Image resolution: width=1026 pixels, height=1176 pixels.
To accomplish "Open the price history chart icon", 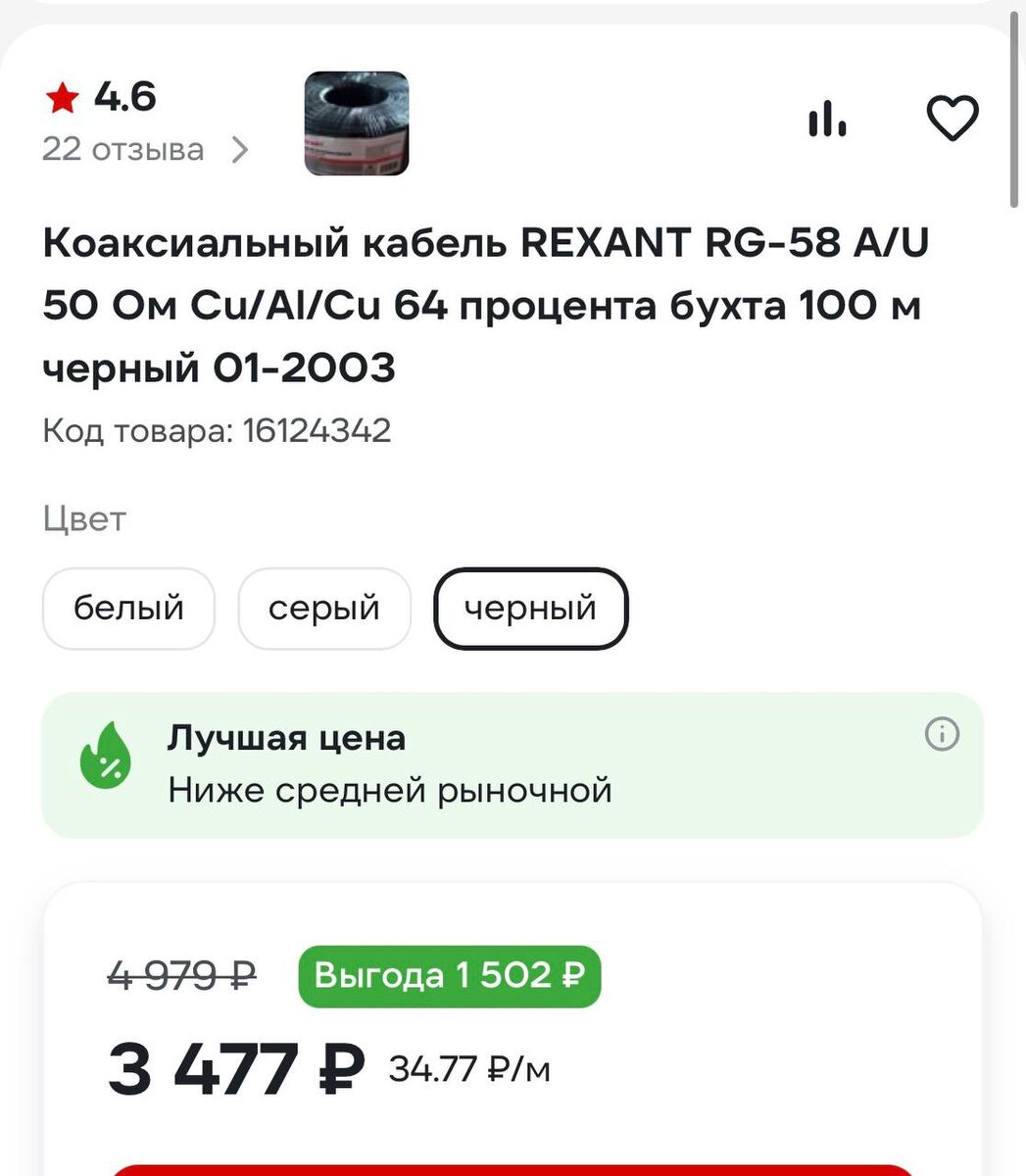I will pos(827,117).
